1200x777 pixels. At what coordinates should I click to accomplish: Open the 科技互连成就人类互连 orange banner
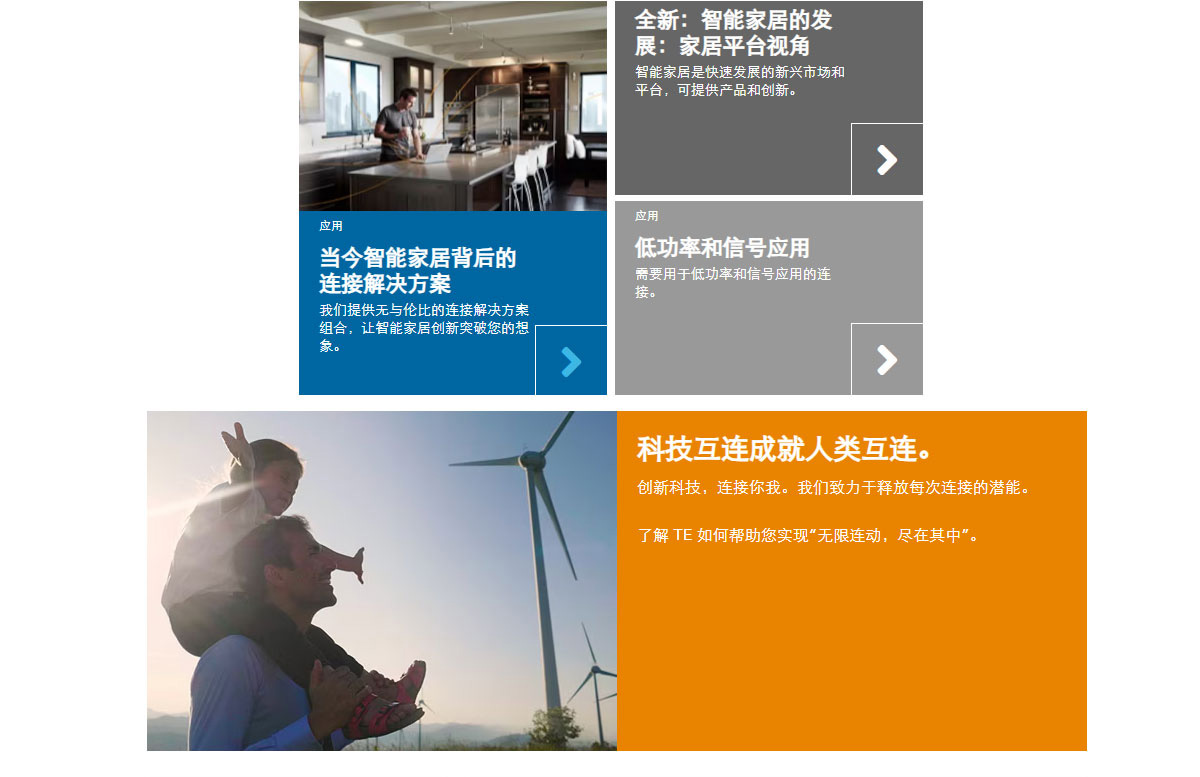pyautogui.click(x=851, y=580)
